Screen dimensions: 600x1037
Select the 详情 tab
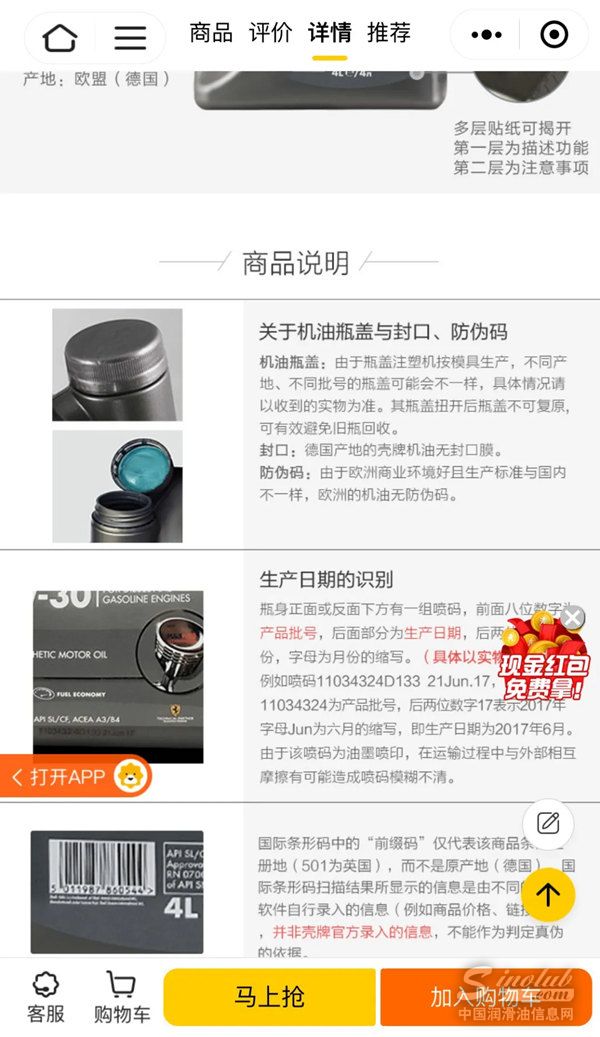click(x=329, y=33)
